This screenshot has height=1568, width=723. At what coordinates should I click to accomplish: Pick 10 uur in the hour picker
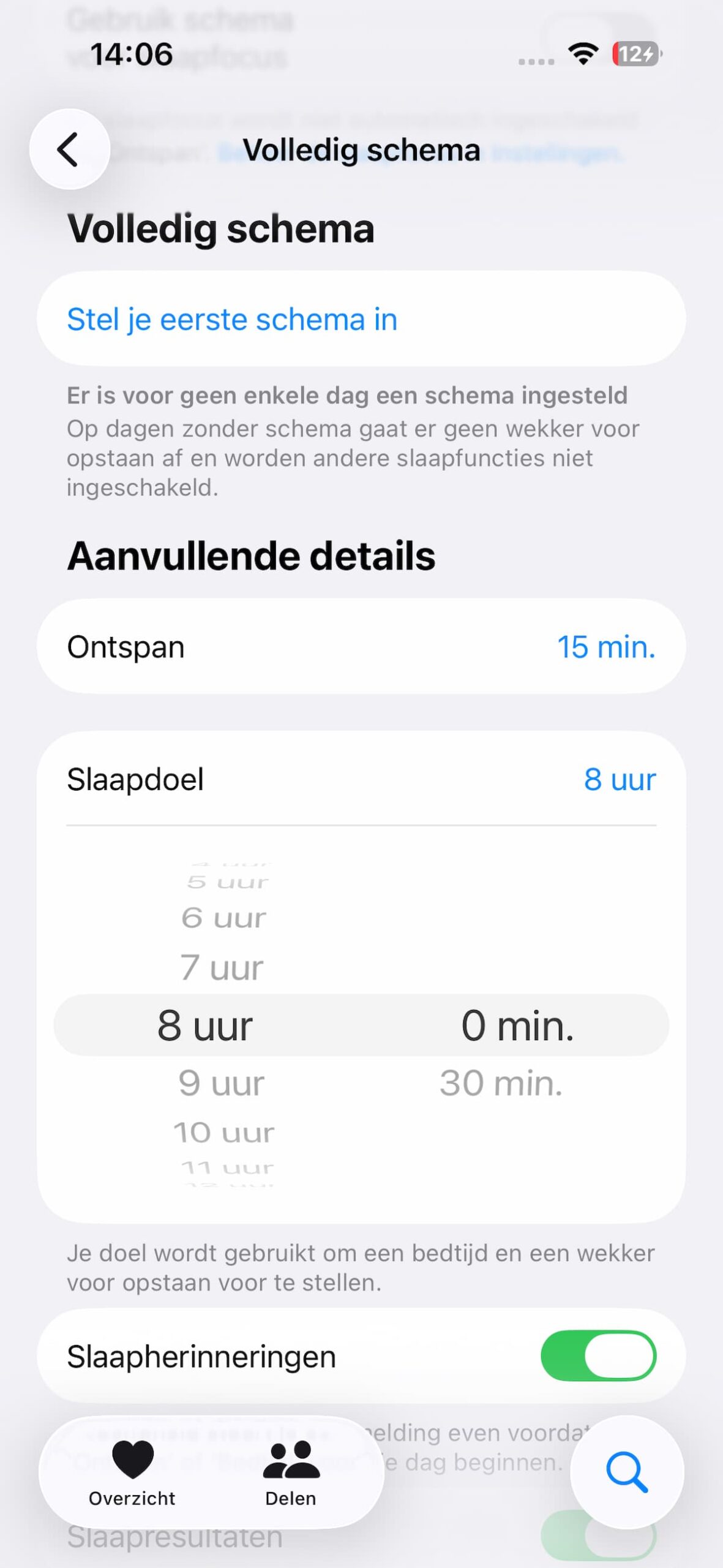224,1133
